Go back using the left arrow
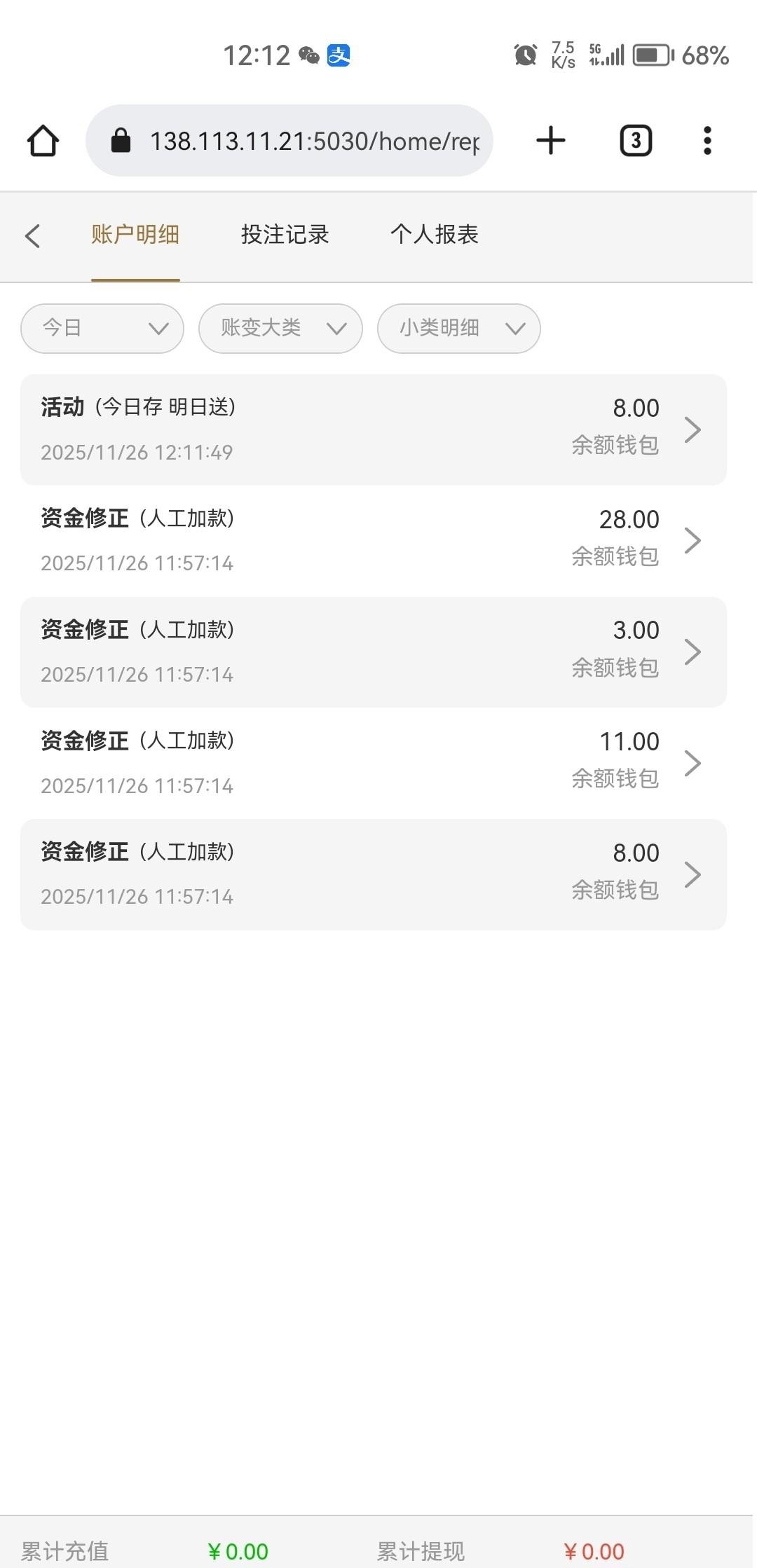 tap(33, 235)
